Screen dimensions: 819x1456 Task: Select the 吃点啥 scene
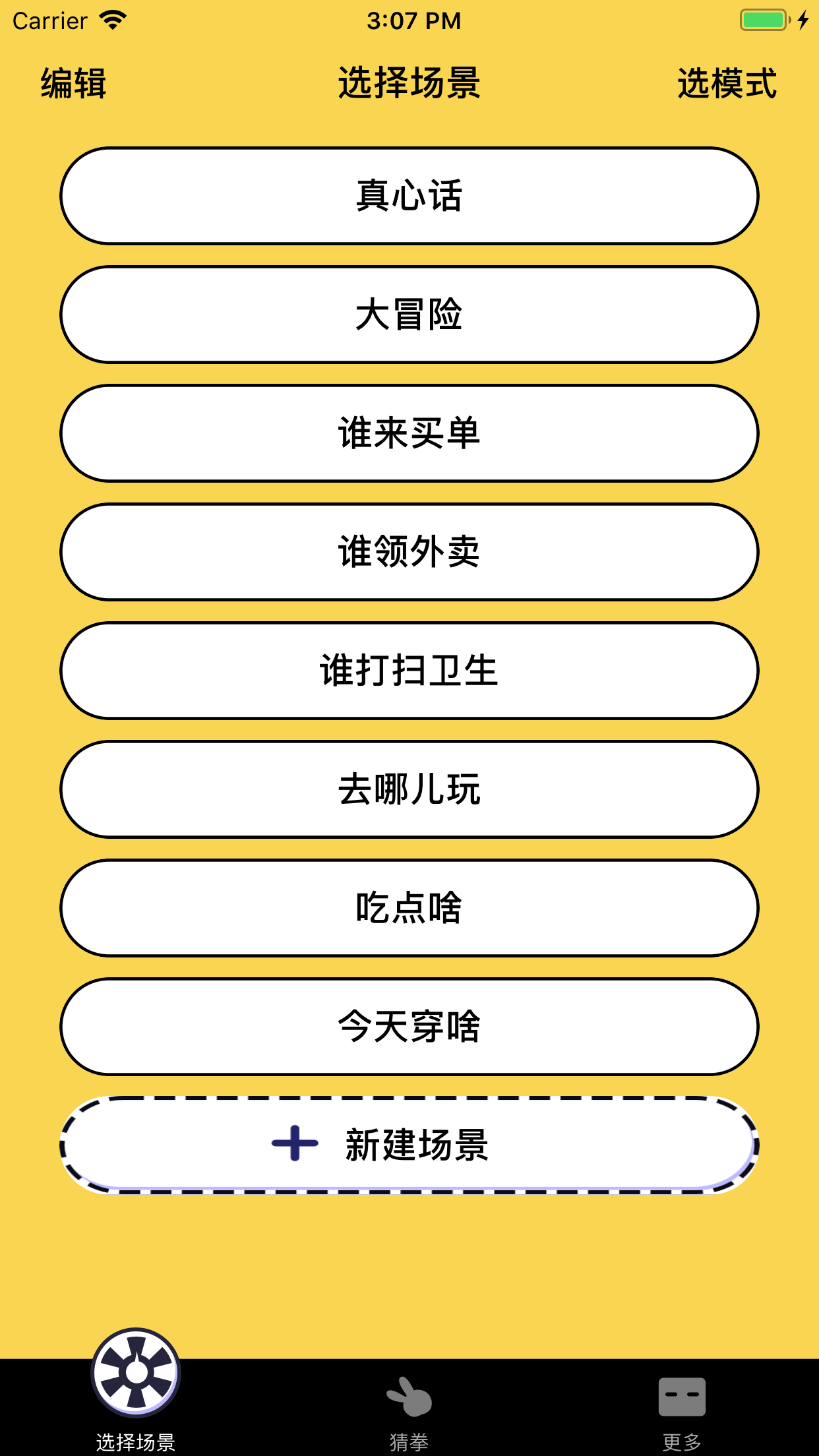click(409, 908)
